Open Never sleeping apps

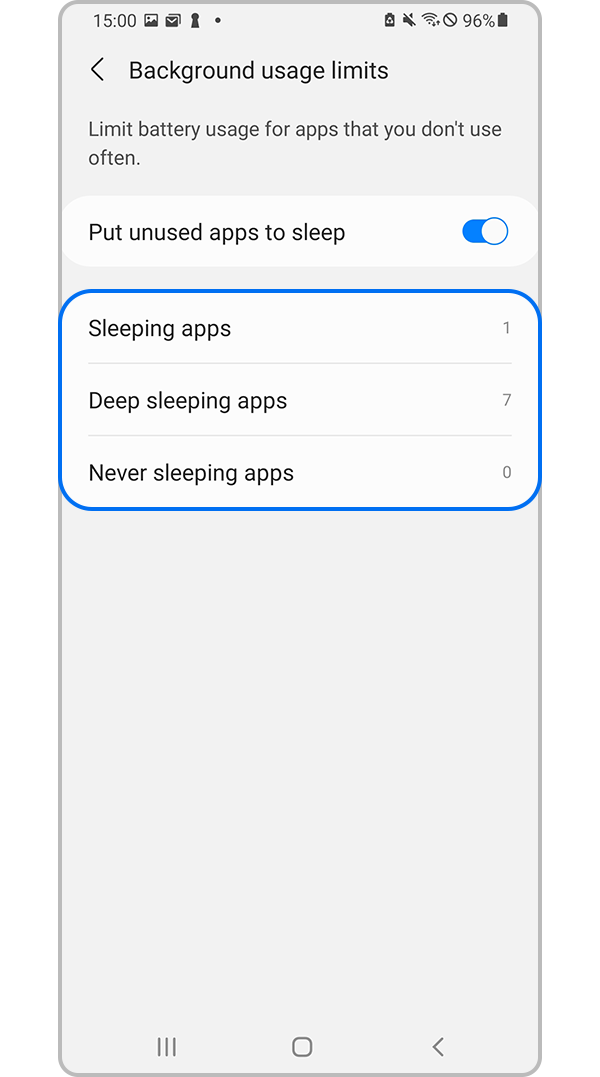(x=299, y=473)
